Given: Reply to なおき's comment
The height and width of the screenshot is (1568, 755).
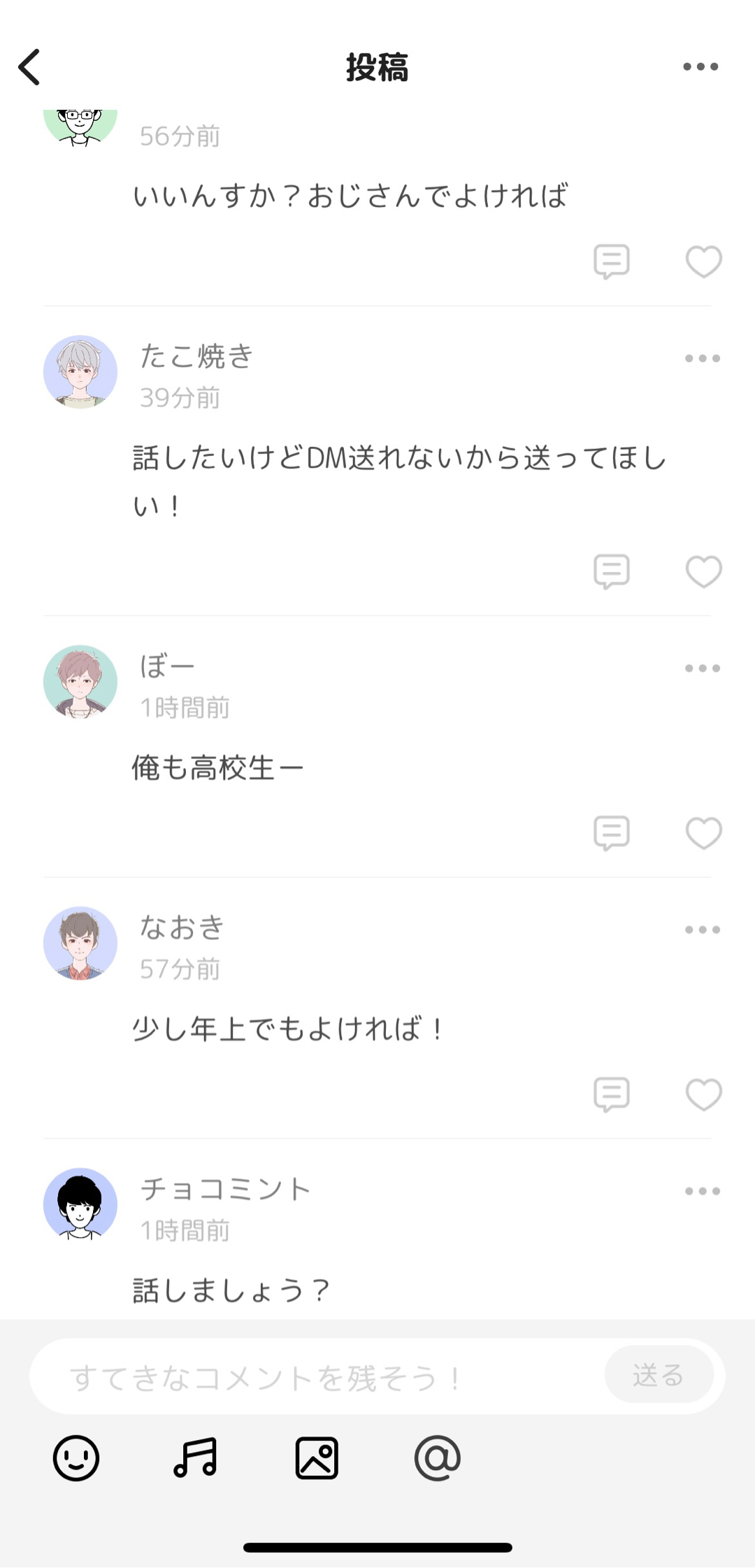Looking at the screenshot, I should [x=612, y=1095].
